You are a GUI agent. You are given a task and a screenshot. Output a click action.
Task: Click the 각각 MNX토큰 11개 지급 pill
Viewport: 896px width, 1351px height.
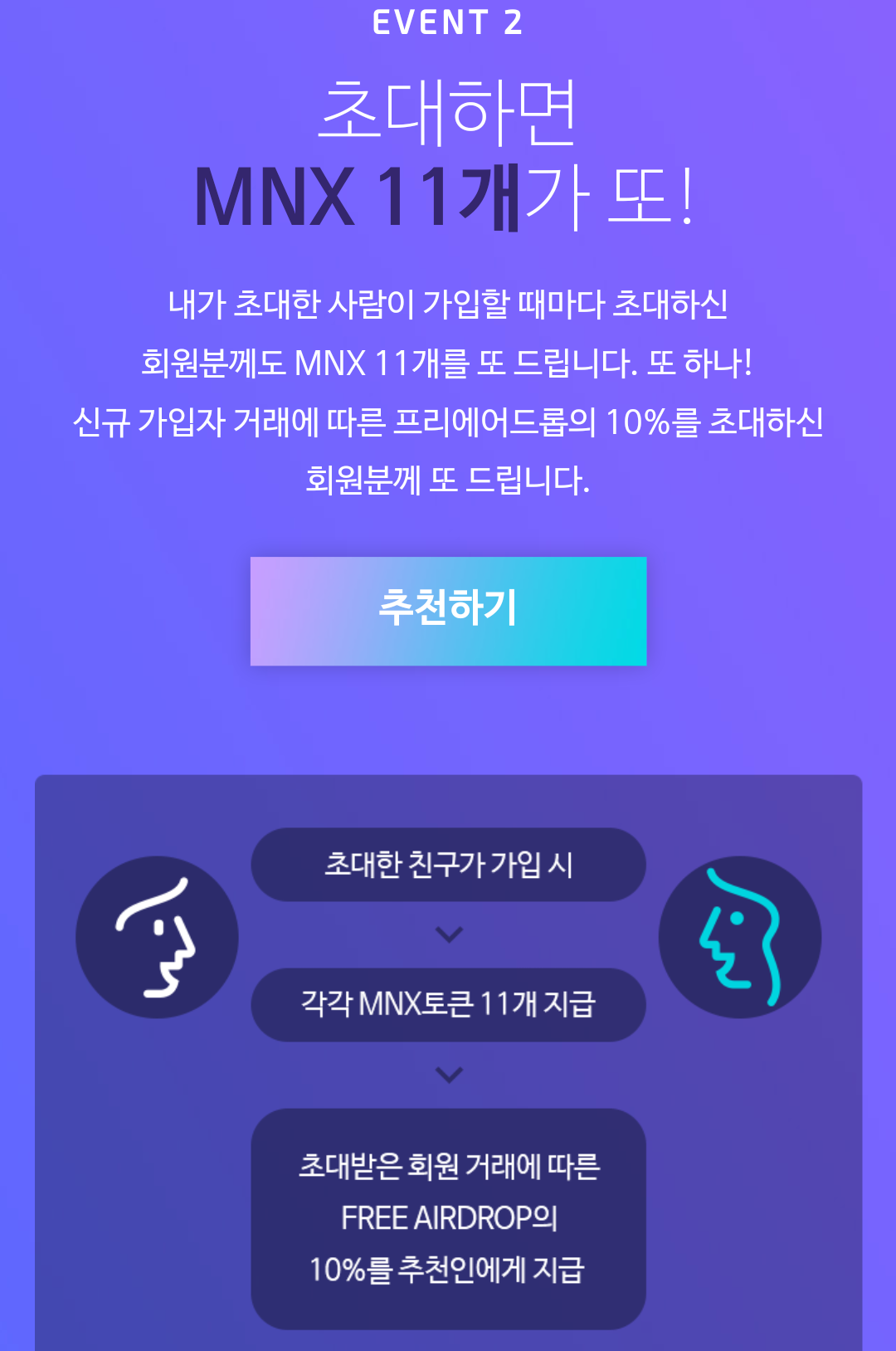[448, 1005]
